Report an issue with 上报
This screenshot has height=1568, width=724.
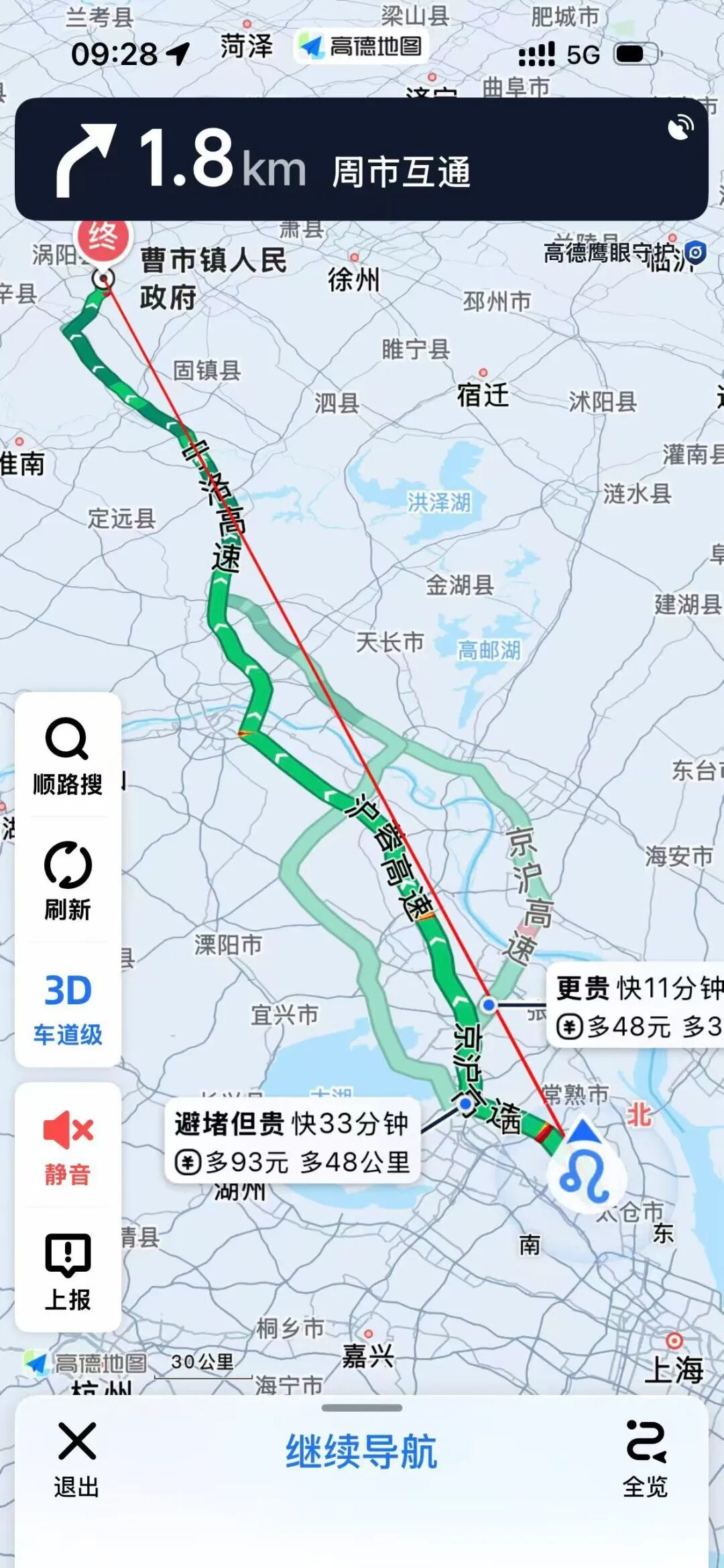(x=68, y=1270)
